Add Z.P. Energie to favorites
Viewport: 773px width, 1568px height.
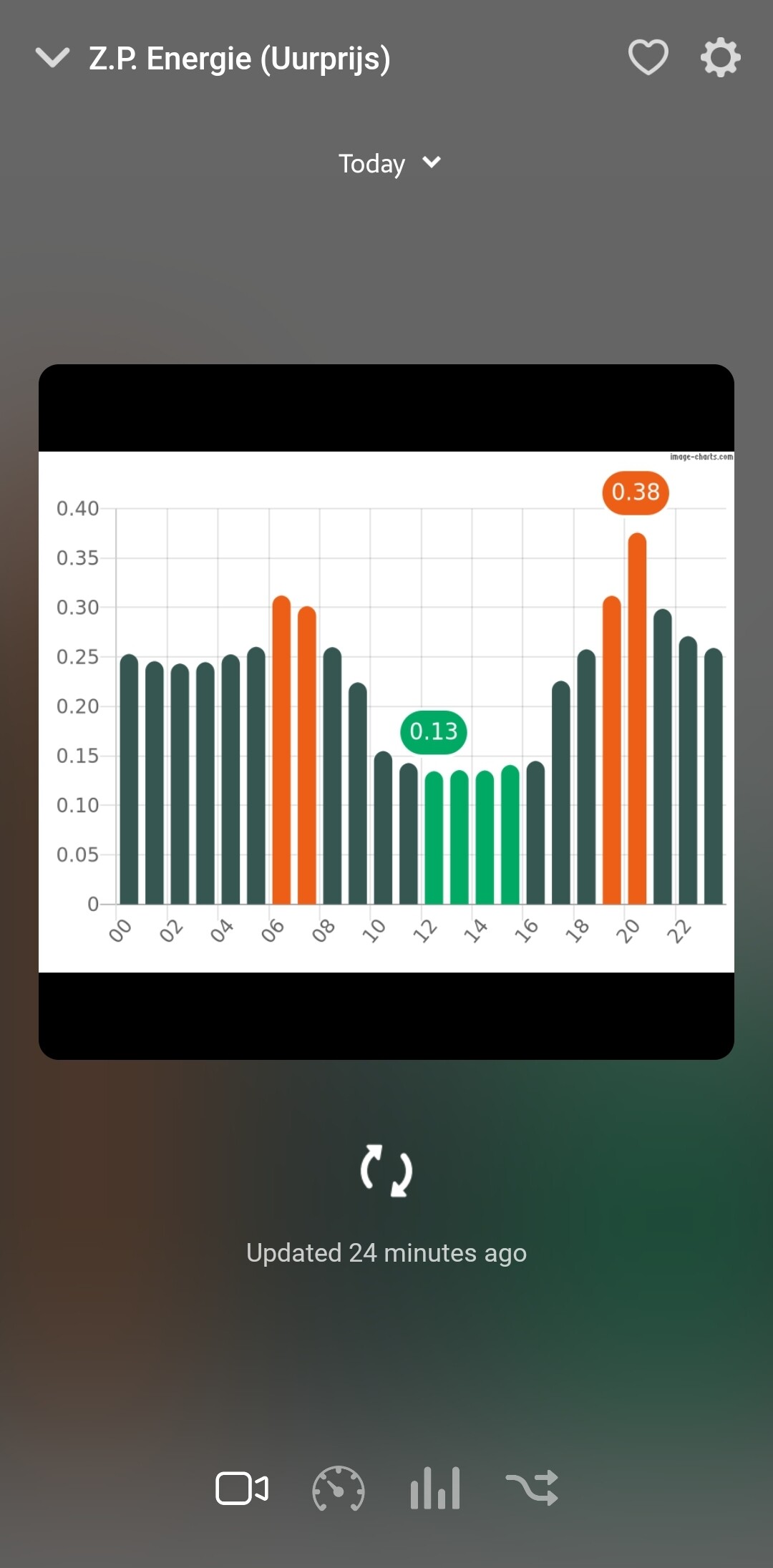pos(648,57)
